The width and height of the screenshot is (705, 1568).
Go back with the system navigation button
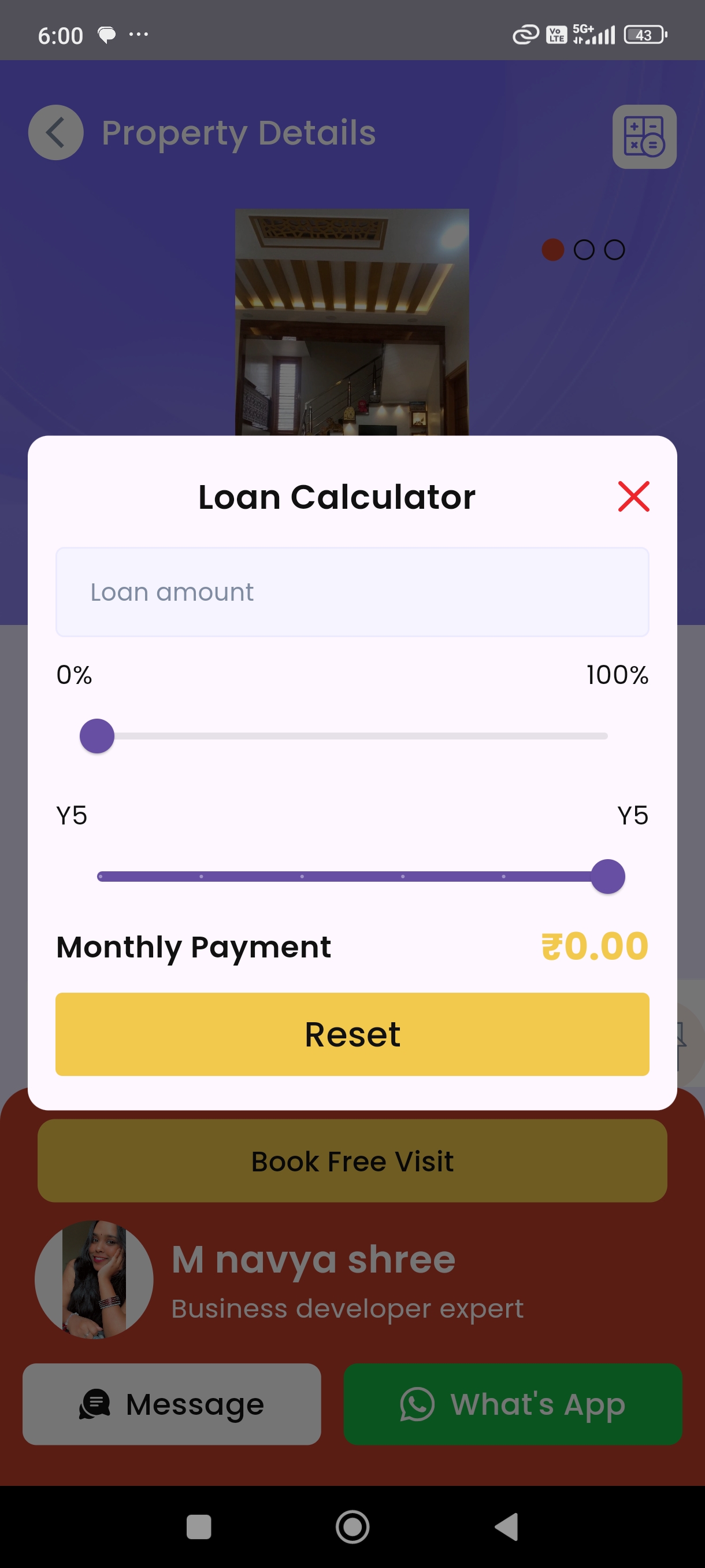coord(506,1526)
